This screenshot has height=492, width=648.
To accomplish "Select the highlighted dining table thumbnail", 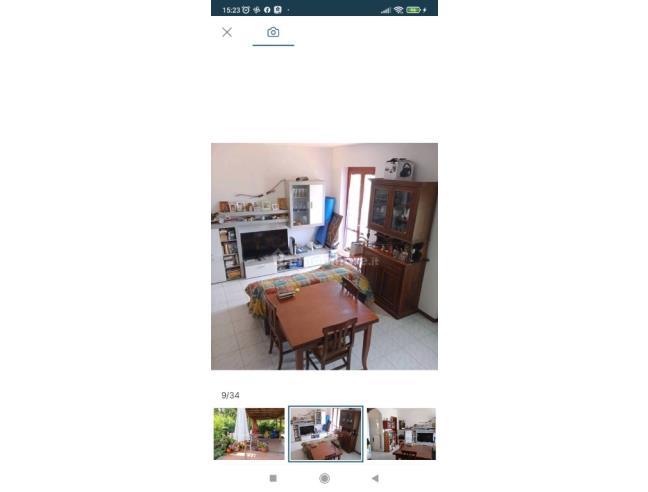I will coord(325,433).
